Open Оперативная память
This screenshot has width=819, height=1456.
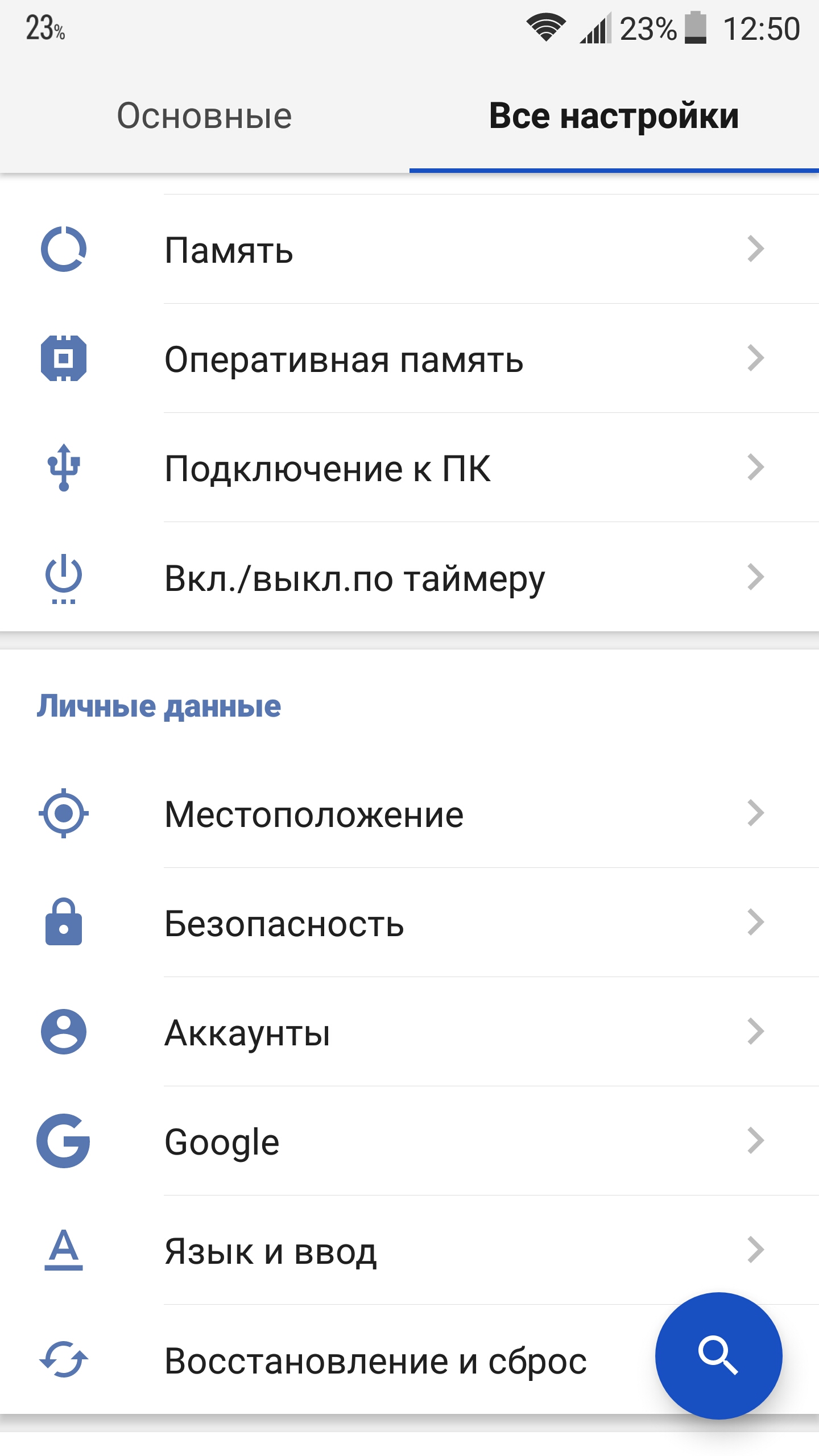[409, 358]
